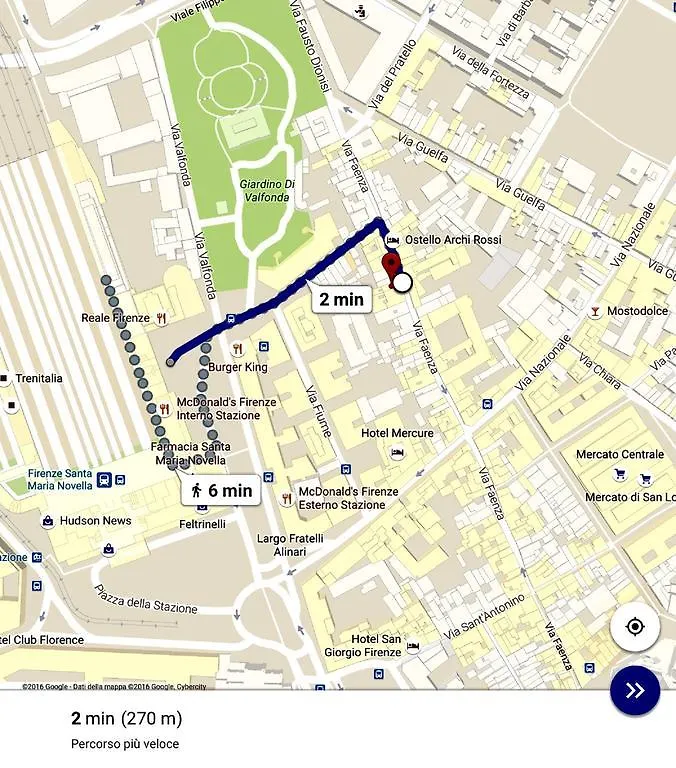Select the 6 min walking route
676x768 pixels.
(221, 490)
